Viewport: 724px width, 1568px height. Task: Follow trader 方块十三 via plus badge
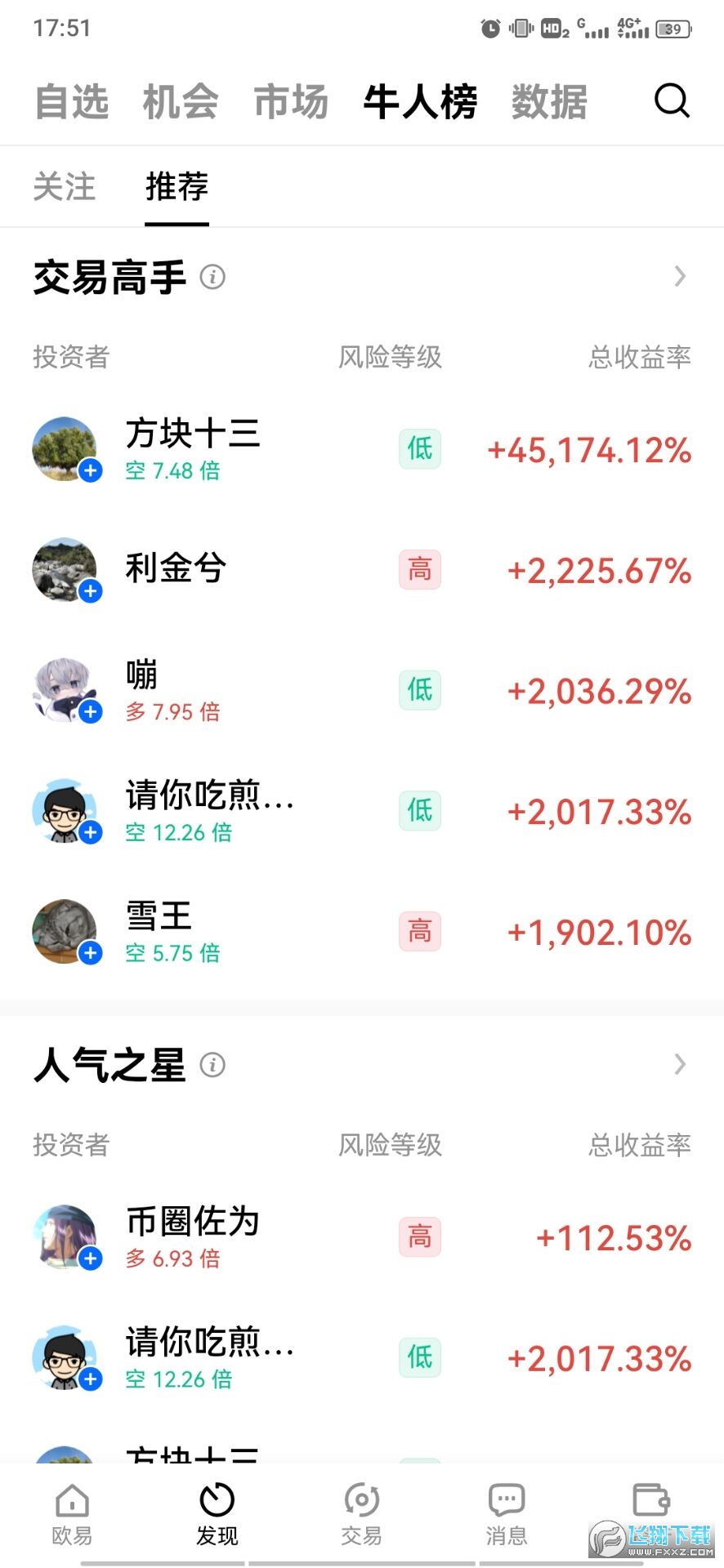click(x=91, y=471)
